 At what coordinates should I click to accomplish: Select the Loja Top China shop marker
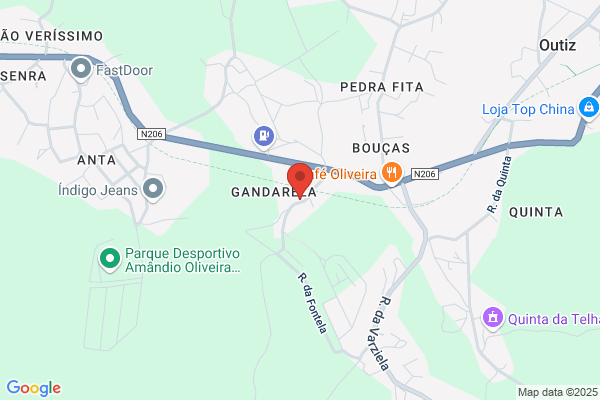[589, 108]
